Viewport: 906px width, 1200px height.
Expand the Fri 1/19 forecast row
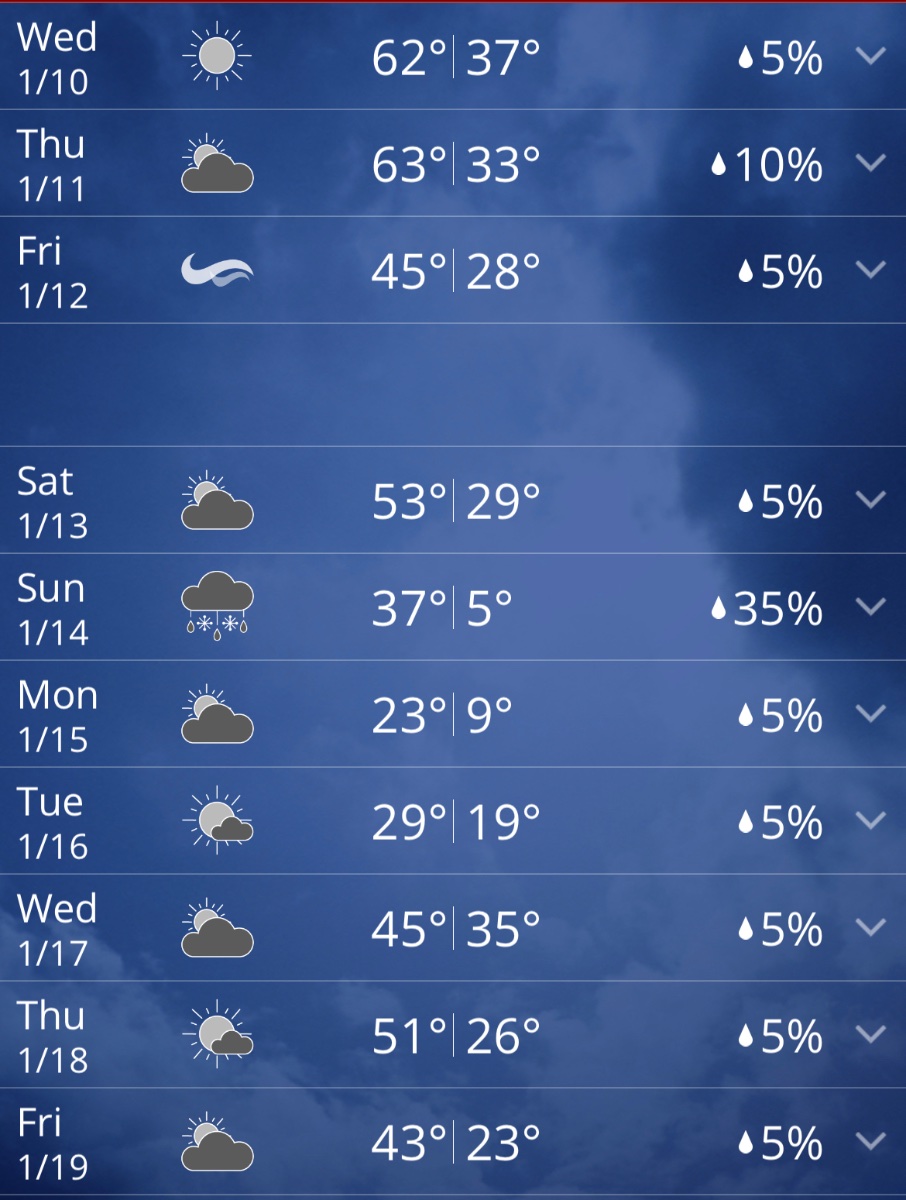871,1141
